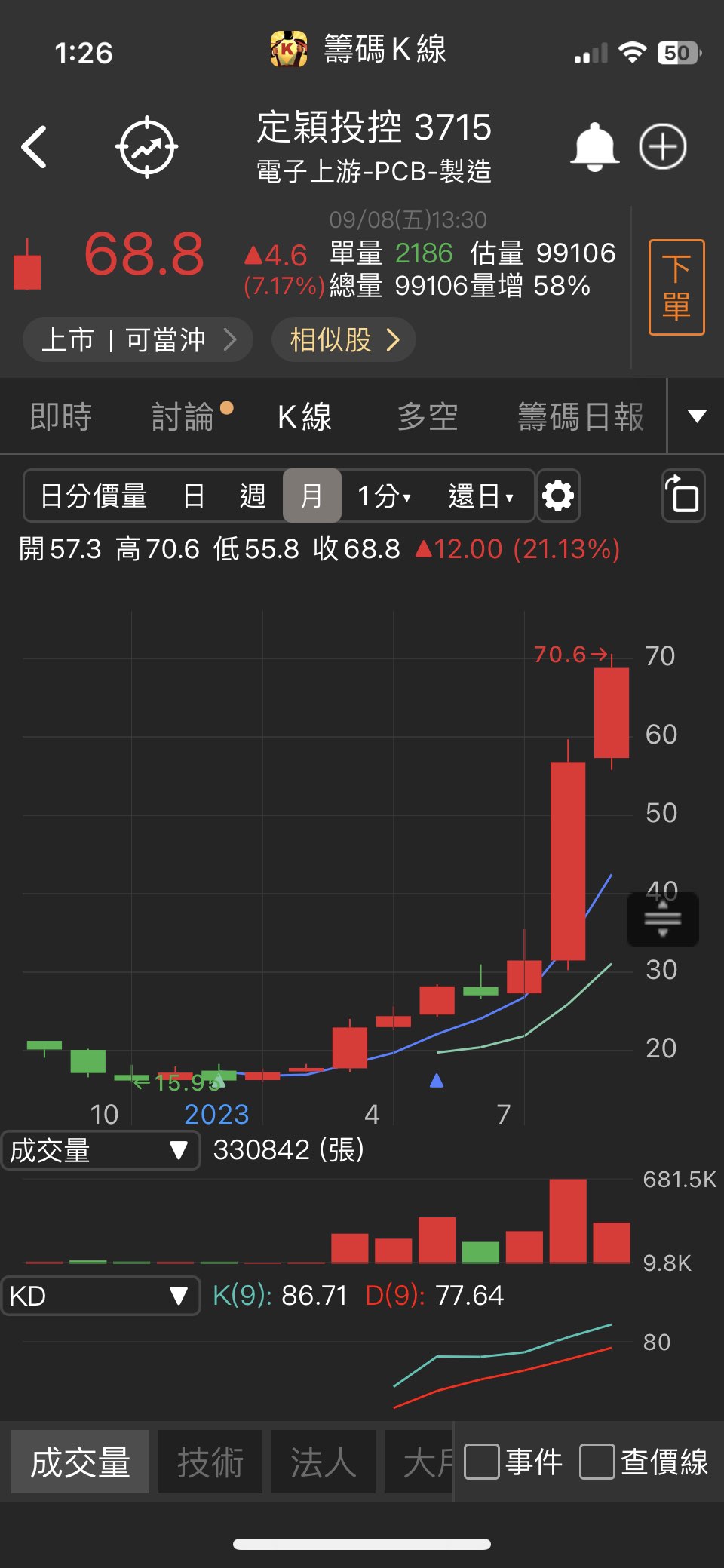724x1568 pixels.
Task: Enable the 查價線 checkbox
Action: (x=597, y=1462)
